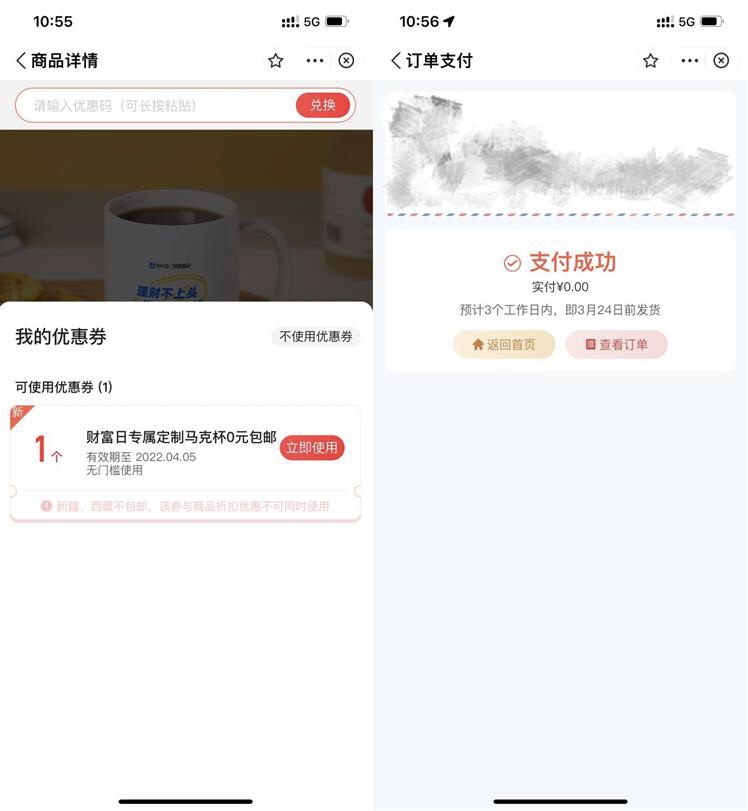The height and width of the screenshot is (811, 748).
Task: Close the 订单支付 mini program
Action: click(721, 61)
